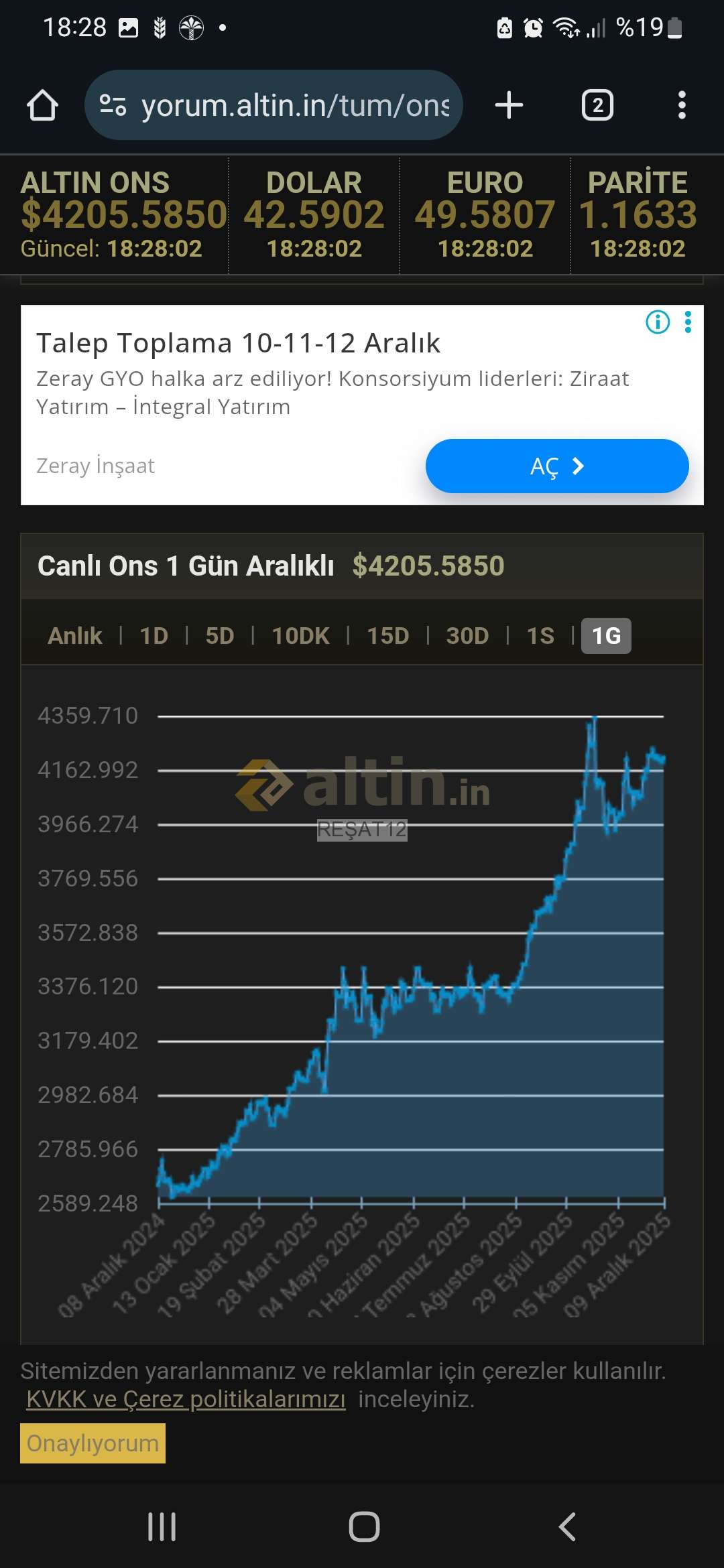724x1568 pixels.
Task: Open a new browser tab
Action: tap(509, 105)
